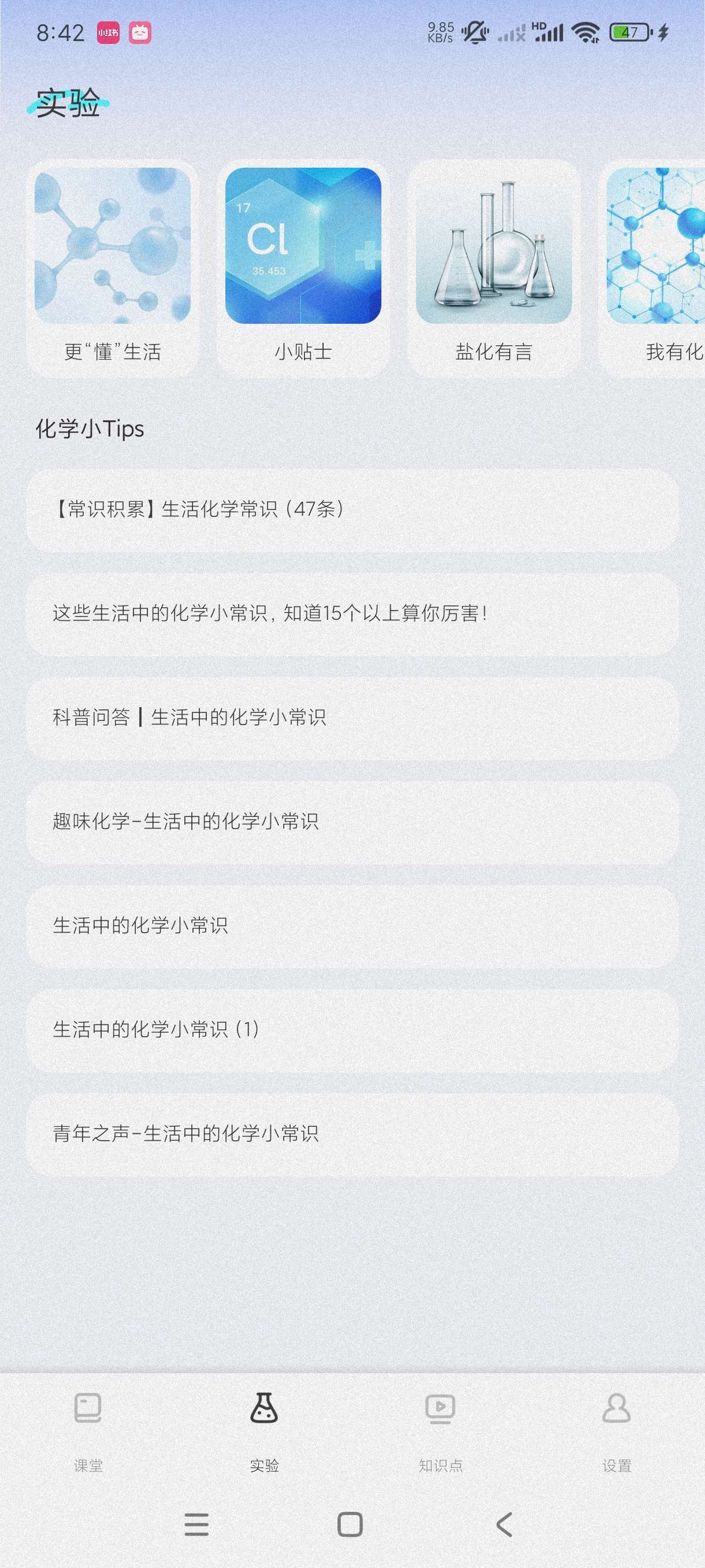Open 科普问答 | 生活中的化学小常识
The image size is (705, 1568).
tap(352, 718)
